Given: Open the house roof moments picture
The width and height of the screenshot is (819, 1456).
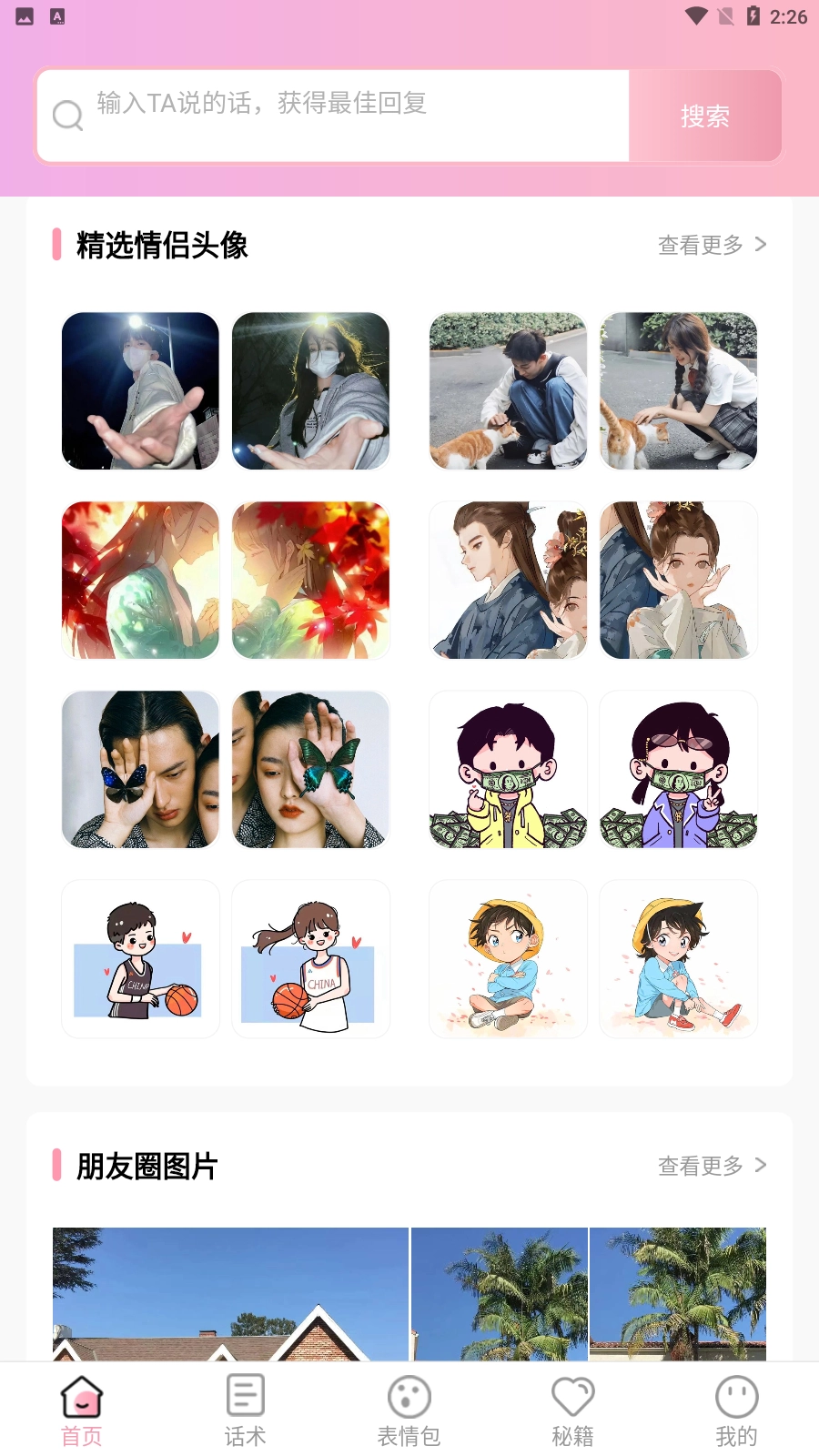Looking at the screenshot, I should [230, 1294].
